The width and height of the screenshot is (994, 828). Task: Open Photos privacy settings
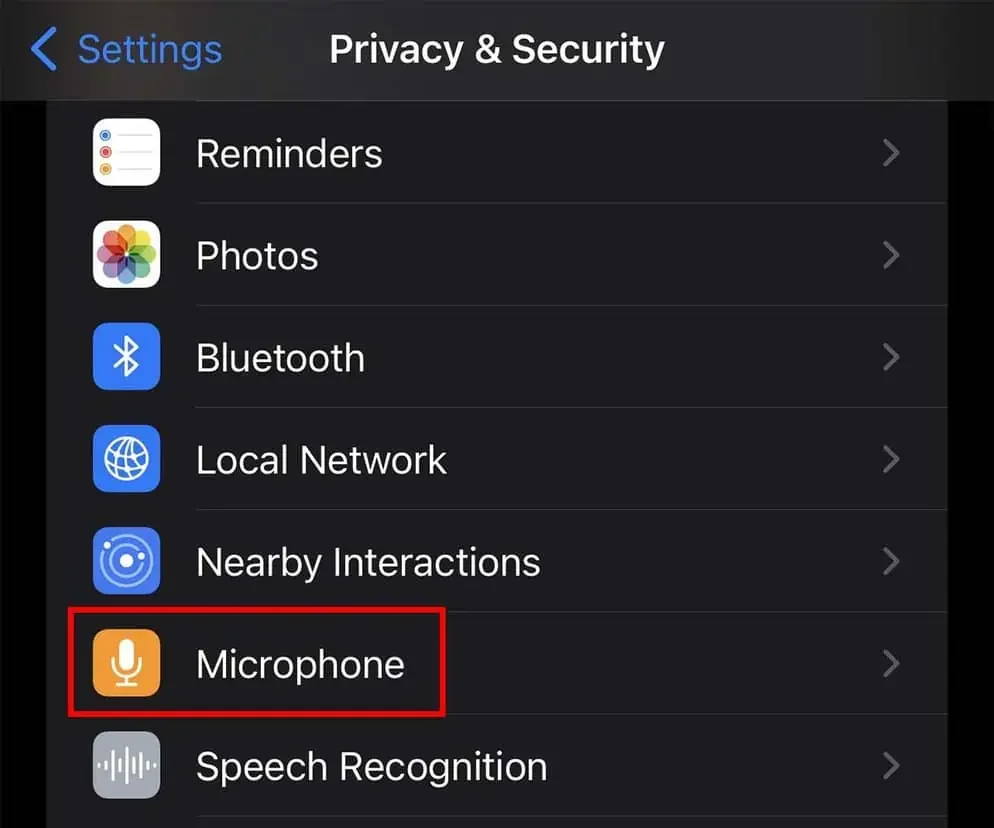coord(258,256)
